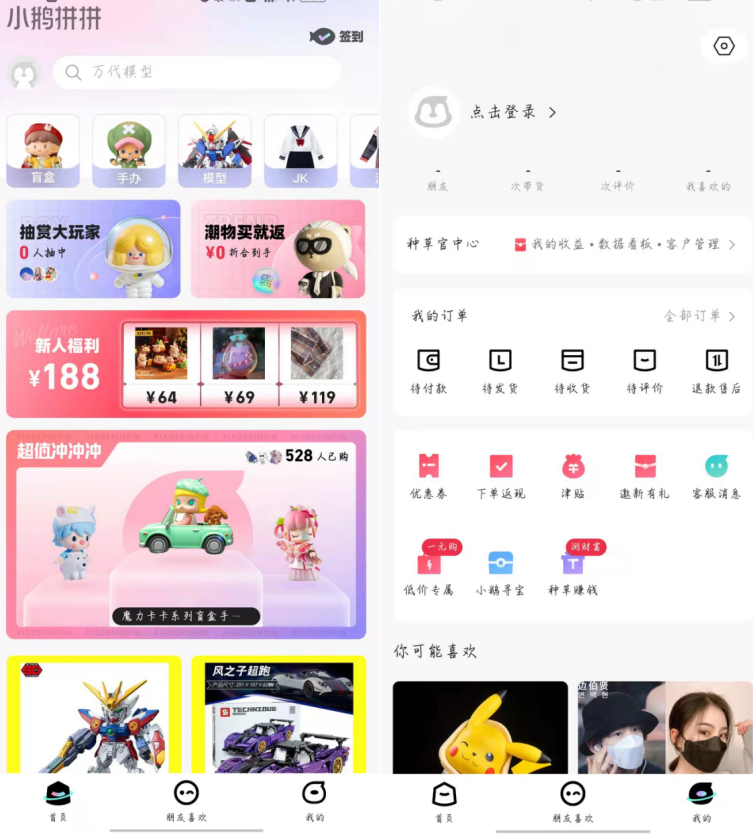Open the 低价专属 low price exclusive icon

(429, 563)
